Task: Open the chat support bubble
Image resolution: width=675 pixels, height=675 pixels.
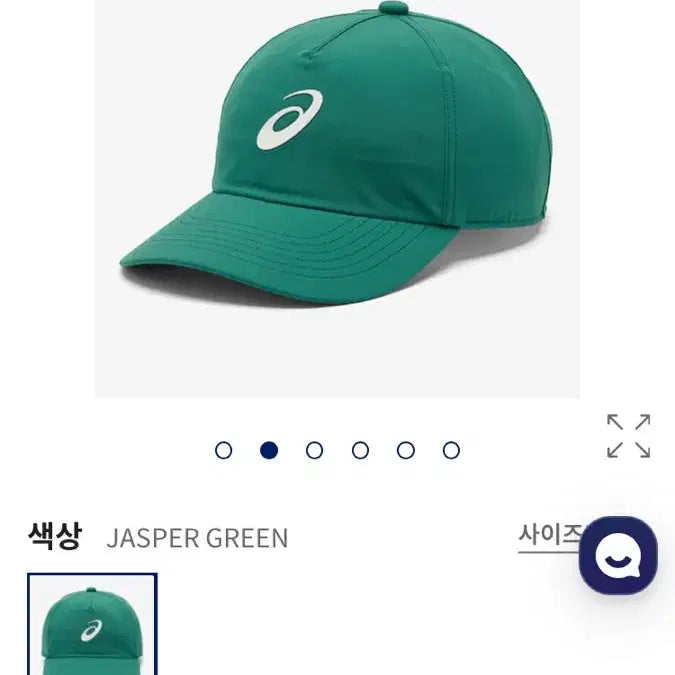Action: [x=618, y=556]
